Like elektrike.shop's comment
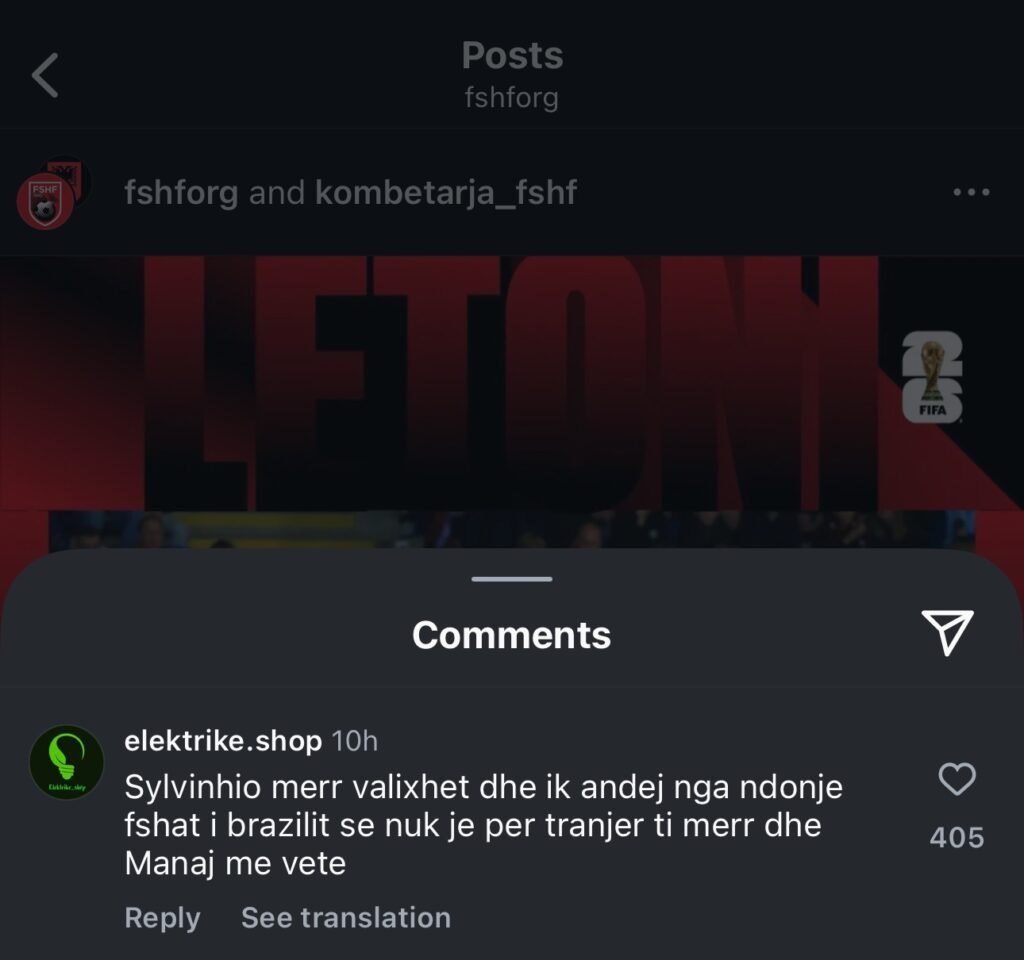 [x=957, y=779]
